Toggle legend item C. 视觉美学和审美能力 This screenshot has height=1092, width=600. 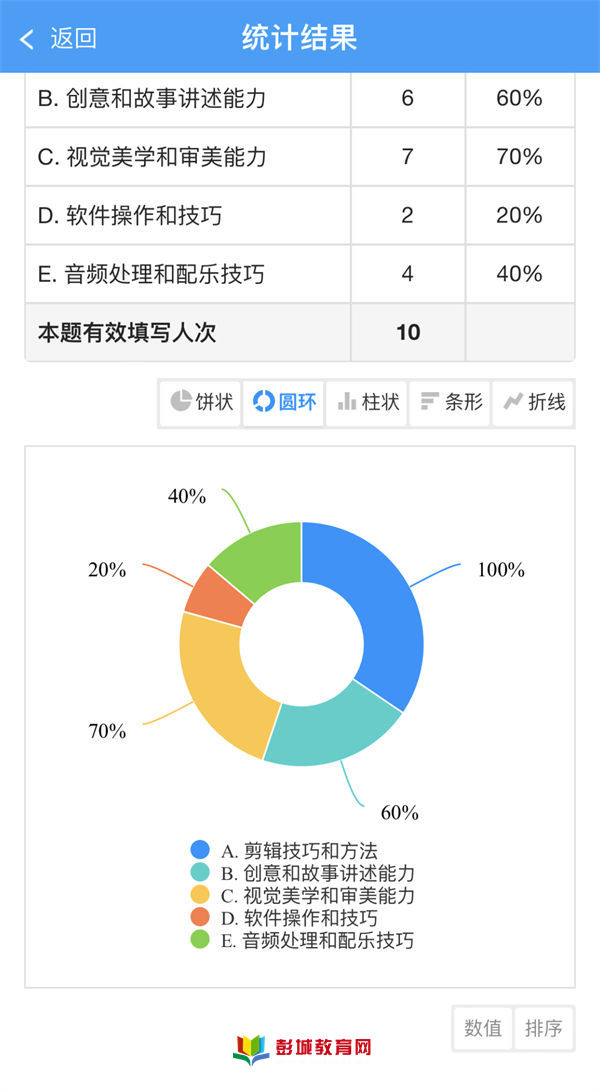point(302,895)
